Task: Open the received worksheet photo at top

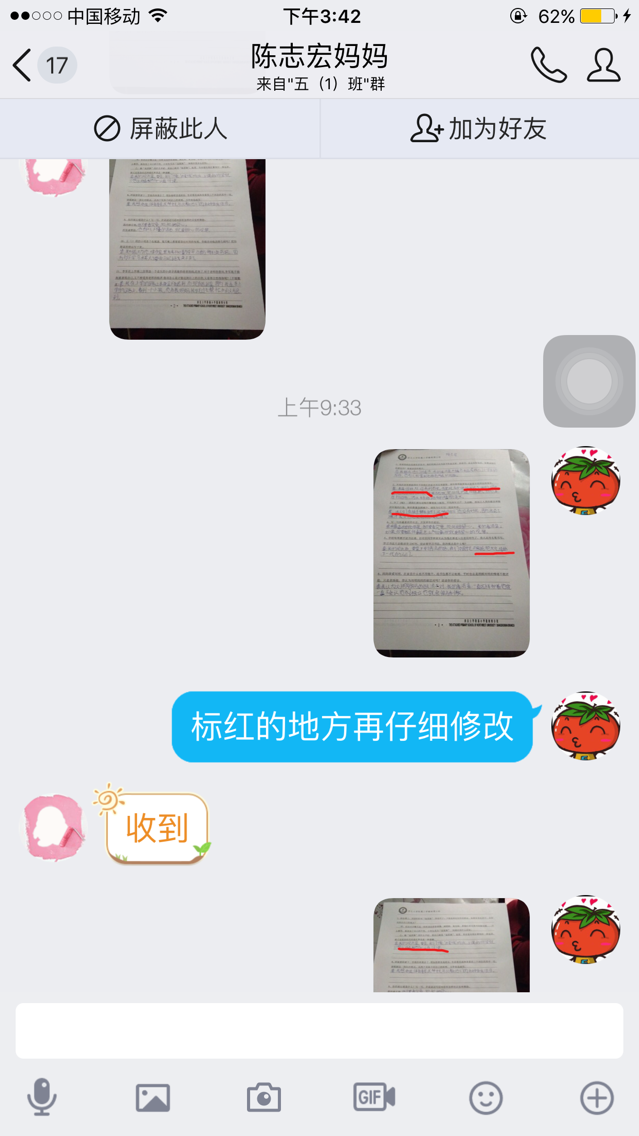Action: (x=187, y=248)
